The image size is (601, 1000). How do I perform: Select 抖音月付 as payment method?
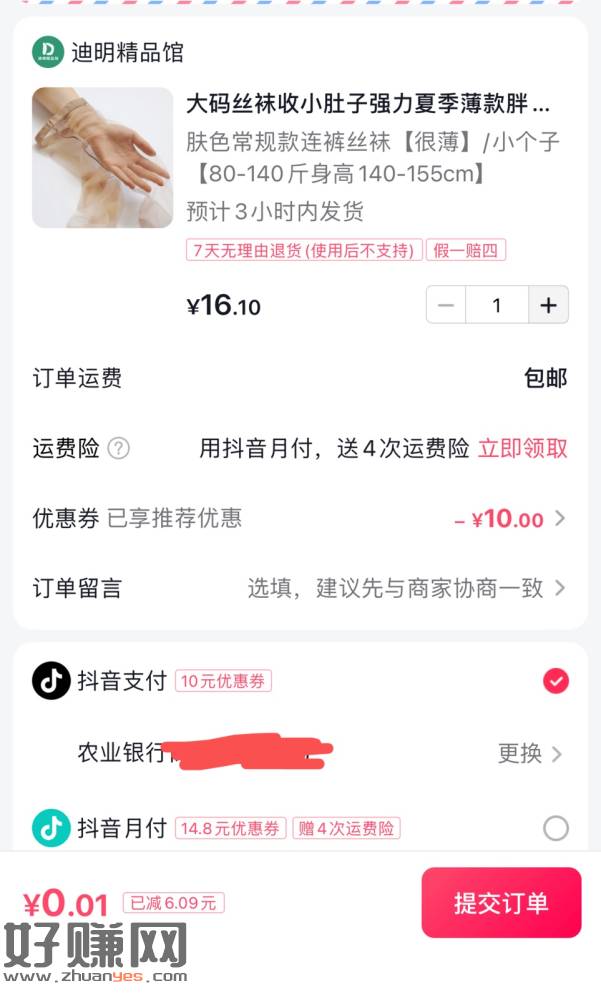click(x=556, y=828)
